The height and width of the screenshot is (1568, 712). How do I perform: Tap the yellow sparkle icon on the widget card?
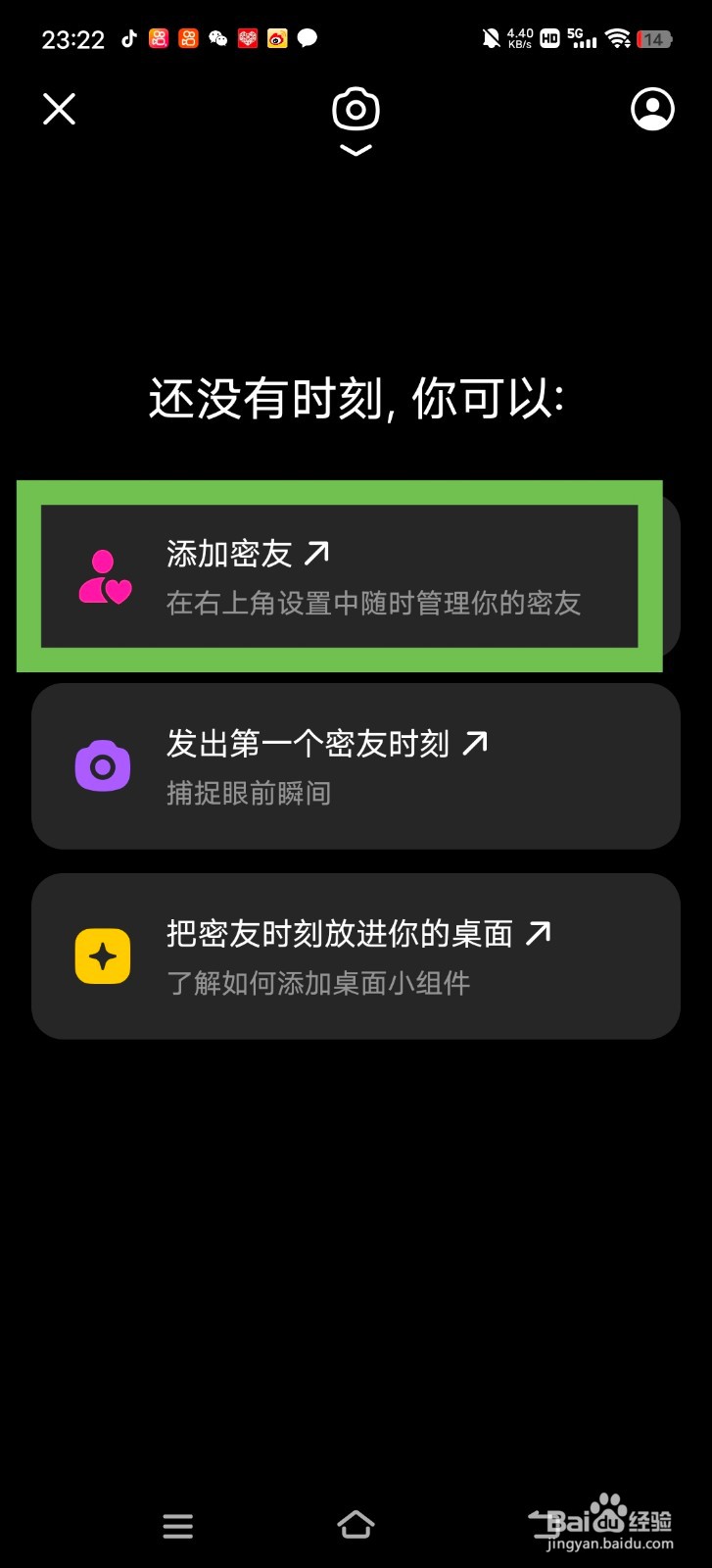pos(103,955)
